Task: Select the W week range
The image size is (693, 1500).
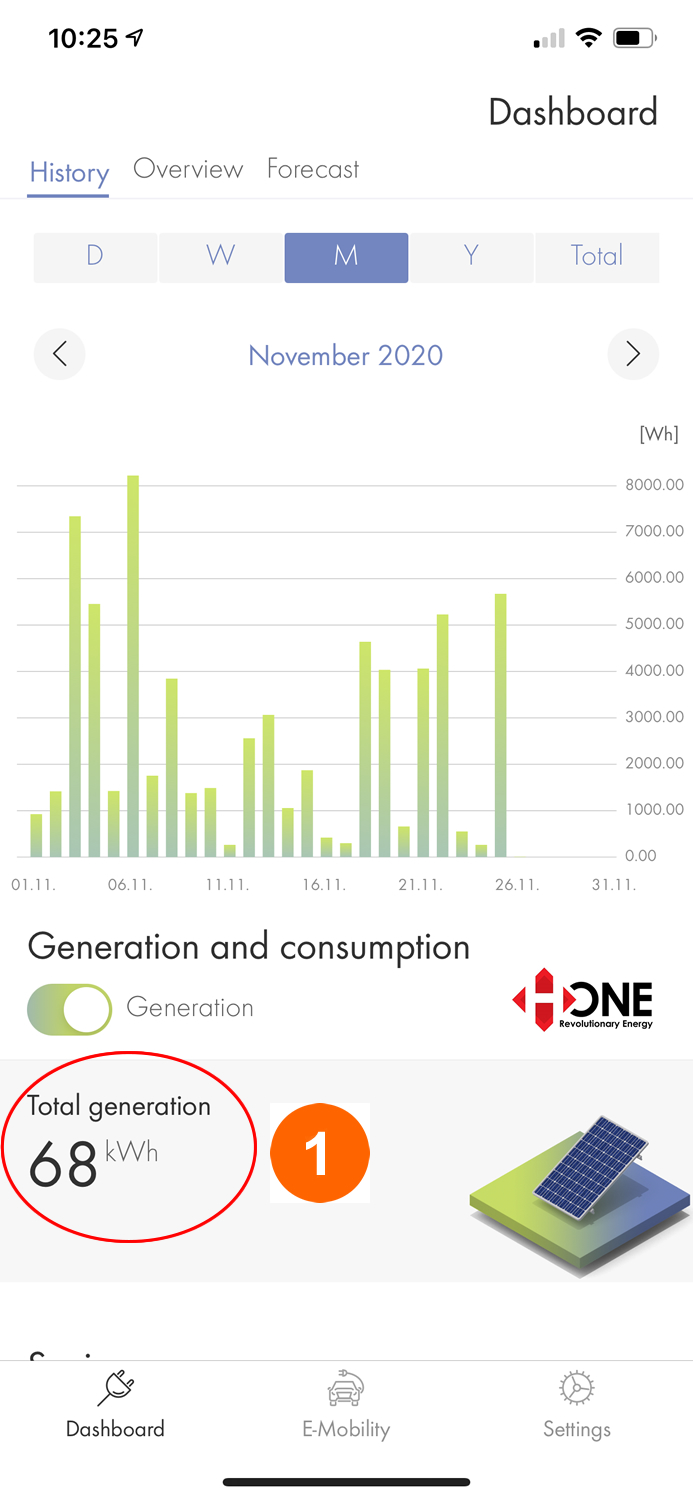Action: point(221,257)
